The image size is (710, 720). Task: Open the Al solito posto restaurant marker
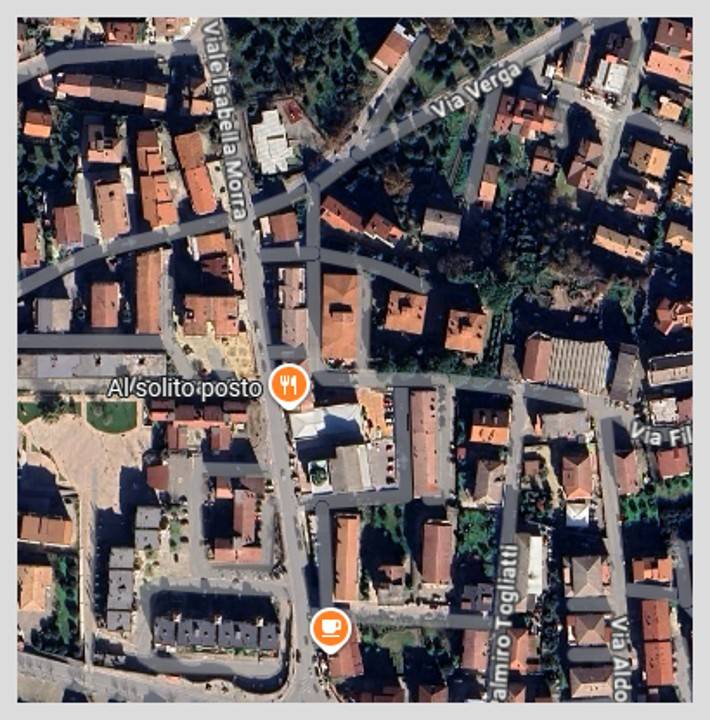[288, 385]
